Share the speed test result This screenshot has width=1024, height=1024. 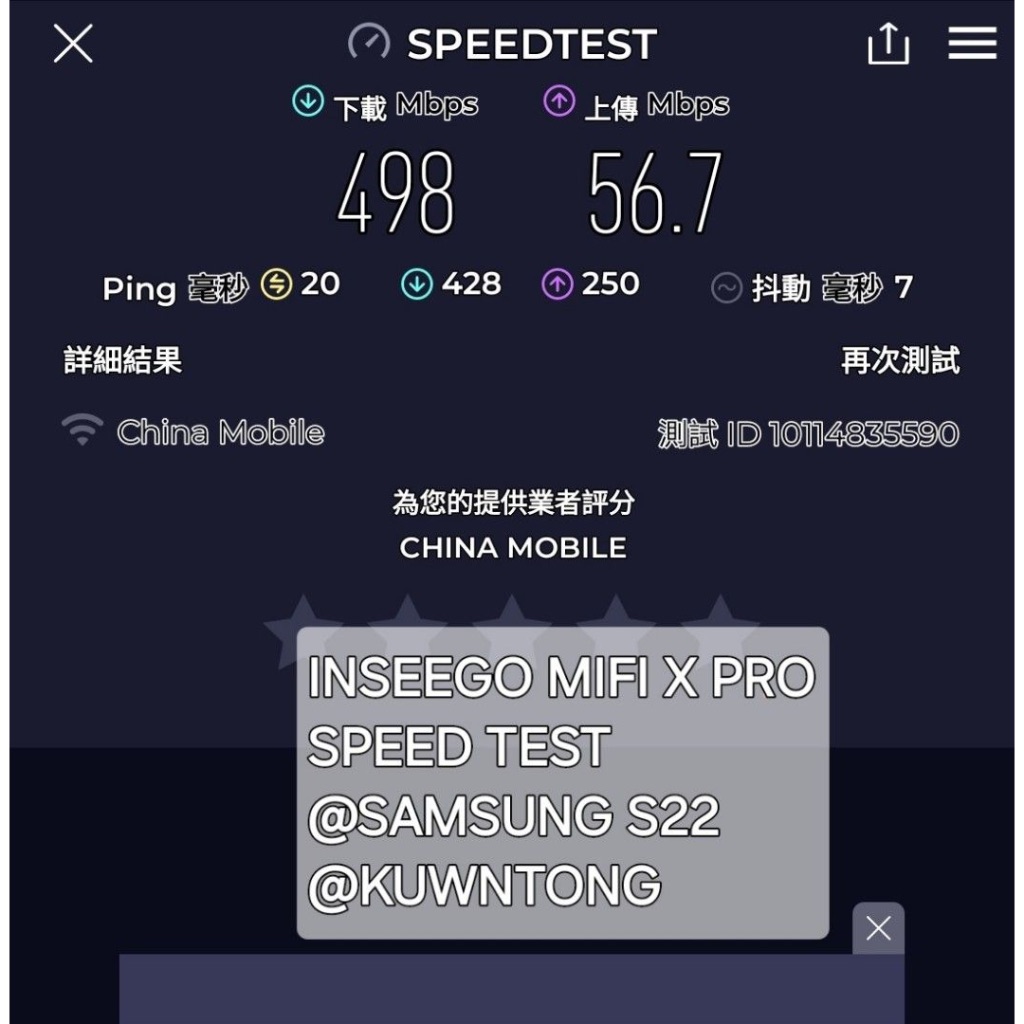coord(888,44)
